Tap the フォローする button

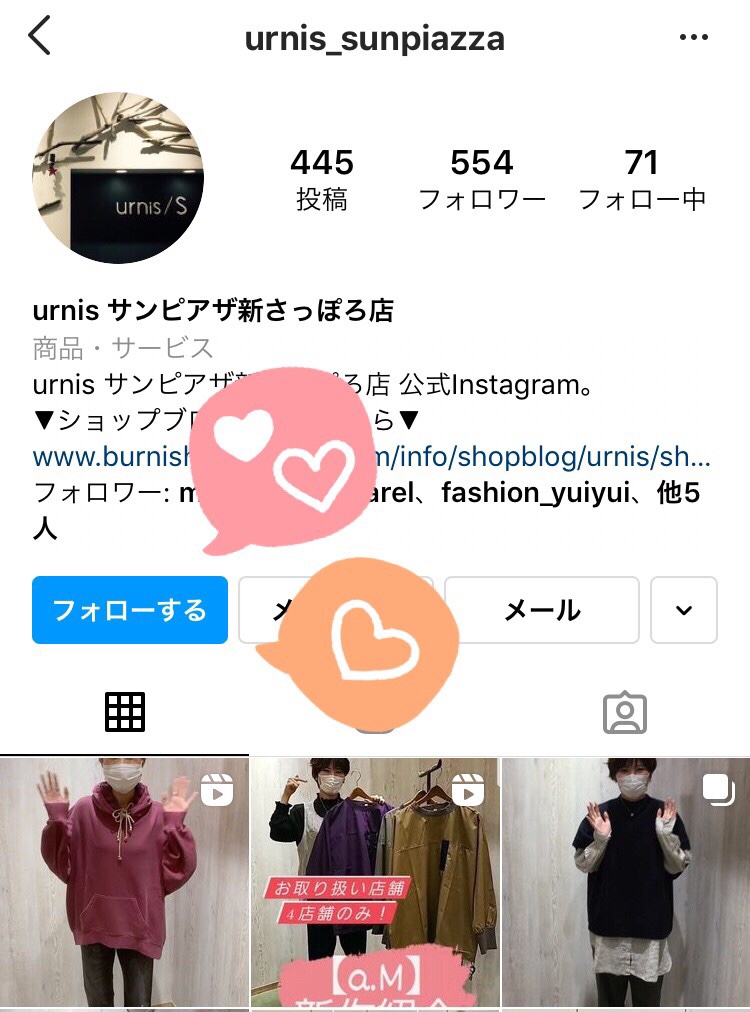tap(130, 610)
